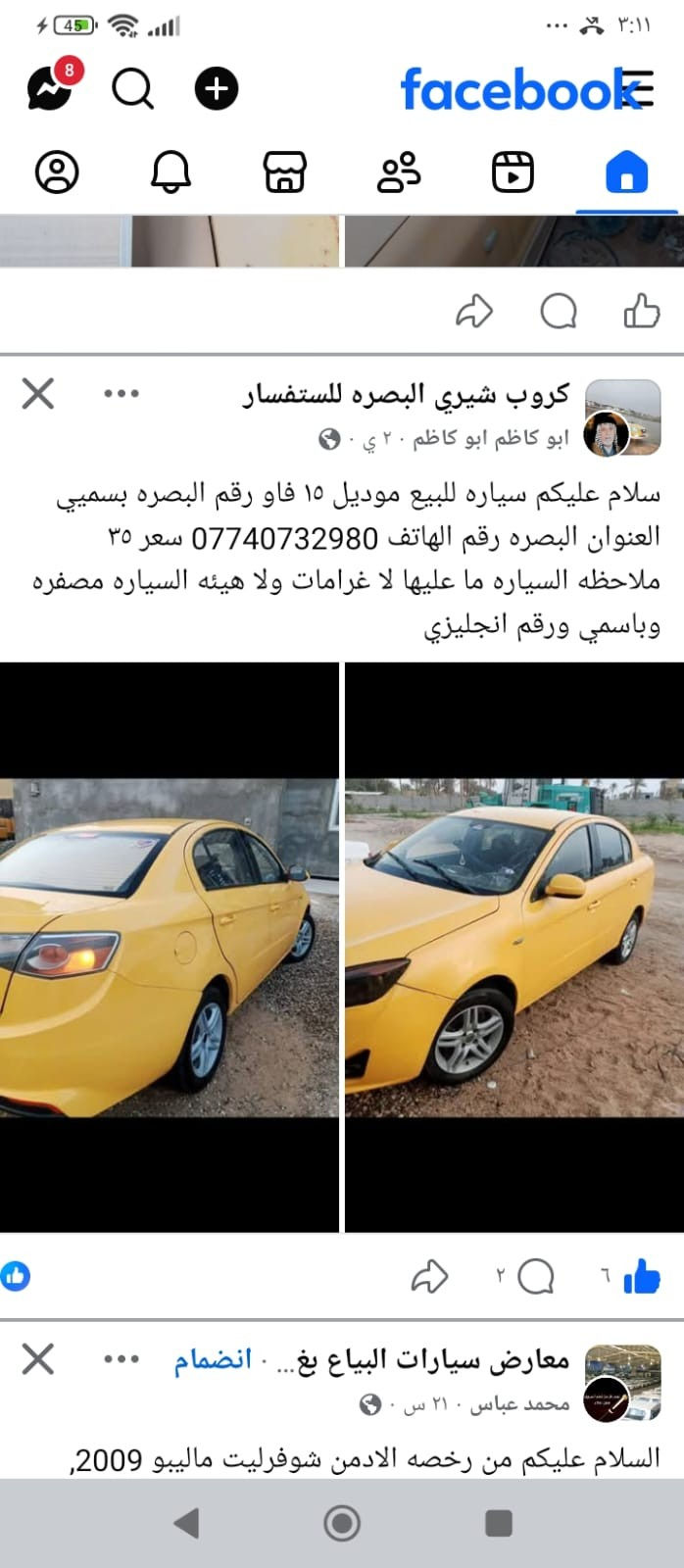This screenshot has width=684, height=1568.
Task: Open options menu on كروب شيري البصره post
Action: 122,394
